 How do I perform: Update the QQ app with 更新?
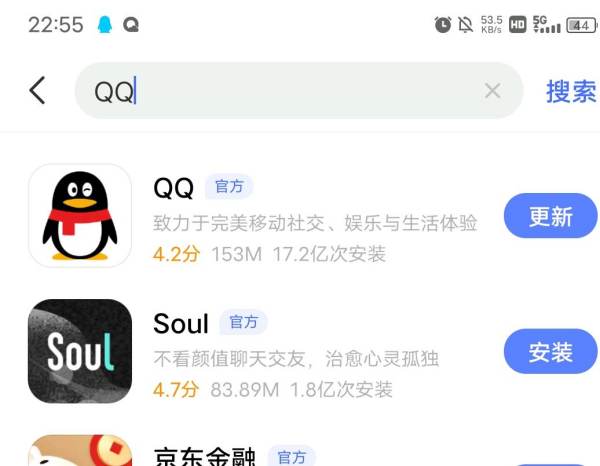(550, 216)
